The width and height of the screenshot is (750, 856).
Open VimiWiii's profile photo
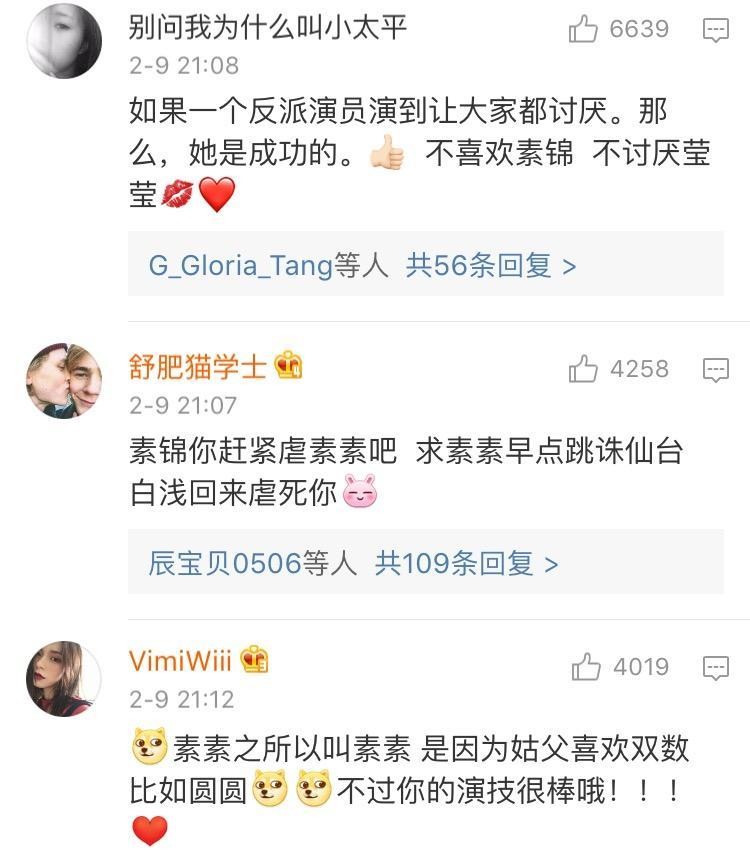point(64,679)
